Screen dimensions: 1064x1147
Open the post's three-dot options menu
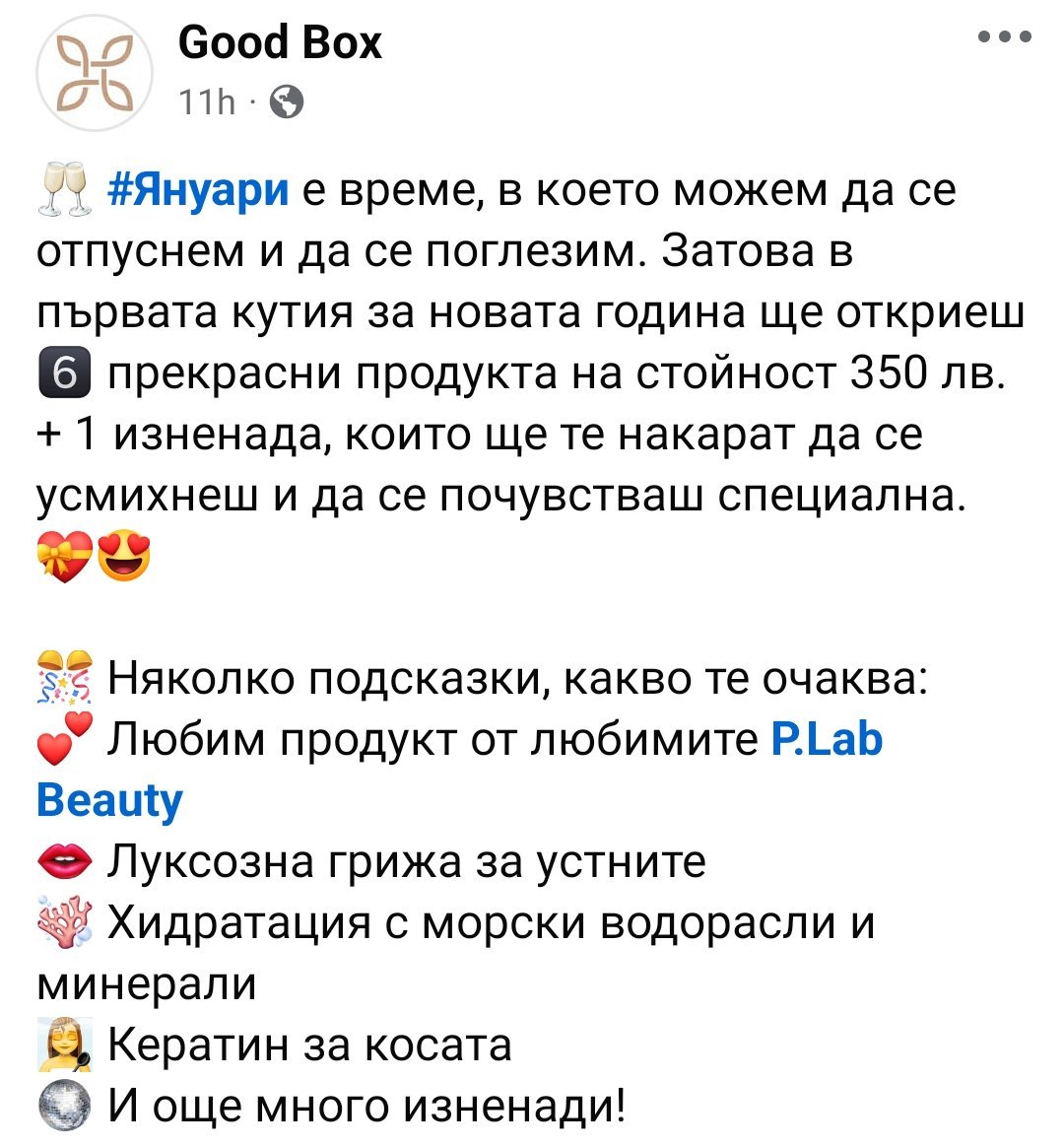coord(1005,38)
